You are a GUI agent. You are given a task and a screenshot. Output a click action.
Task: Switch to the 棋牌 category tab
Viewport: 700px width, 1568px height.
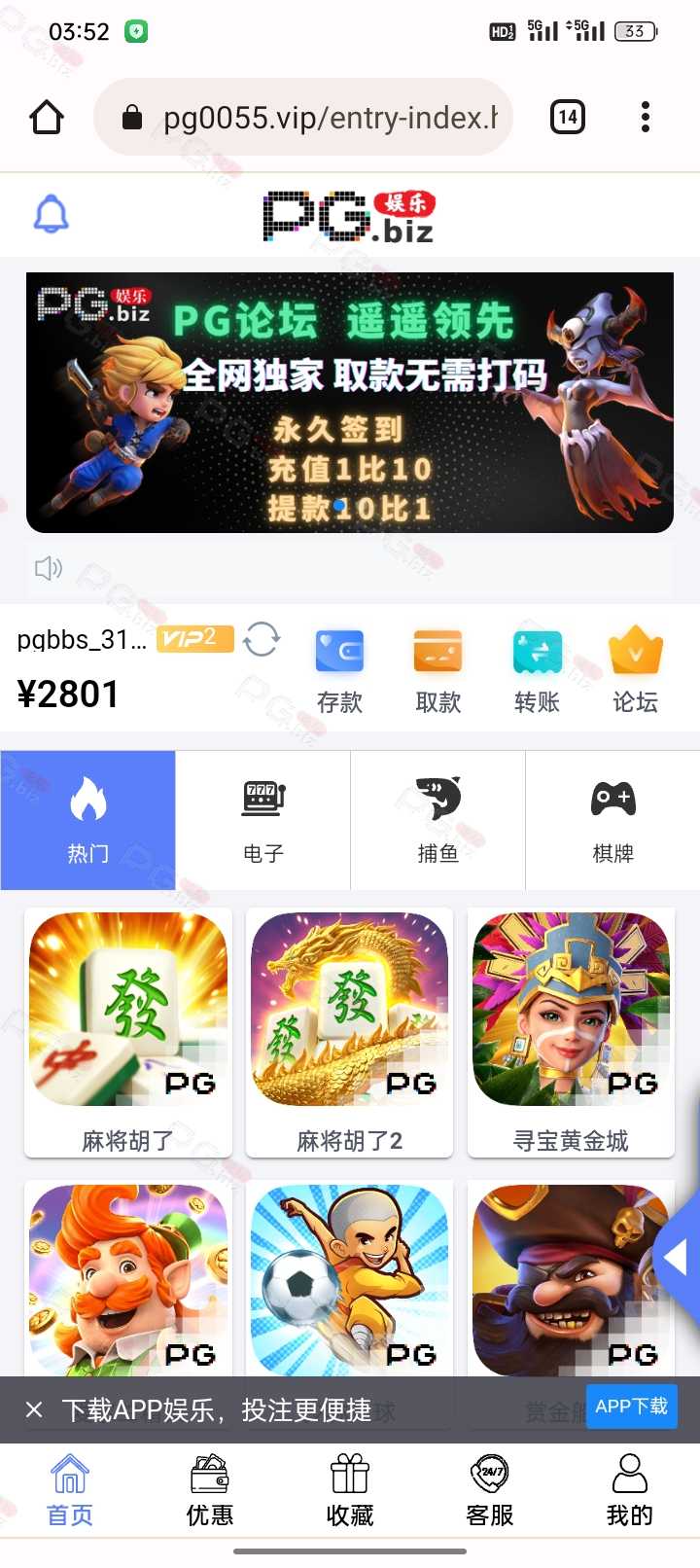point(612,820)
